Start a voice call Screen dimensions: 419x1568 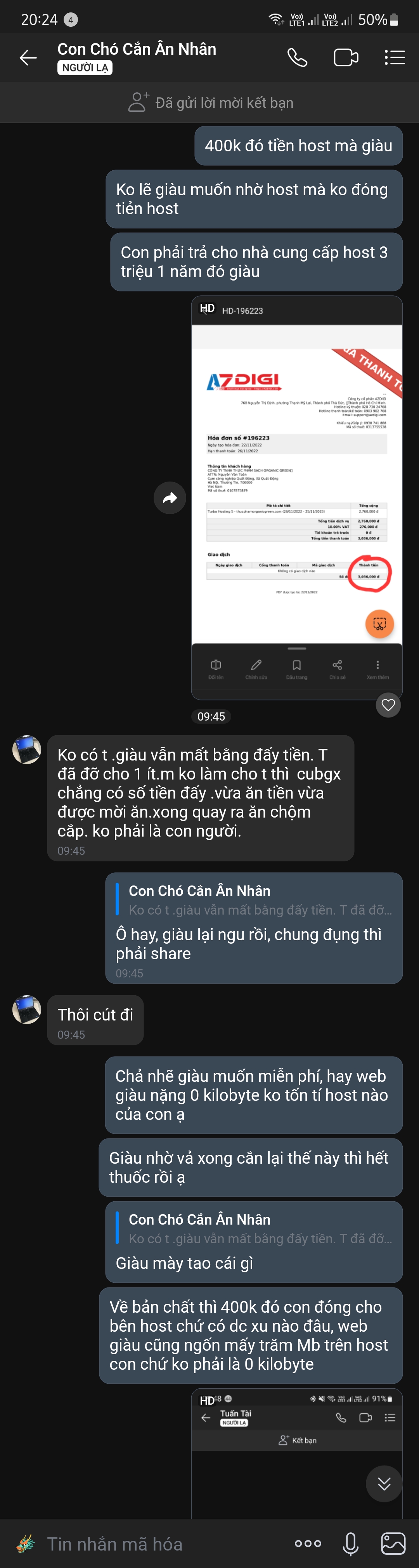[x=297, y=58]
